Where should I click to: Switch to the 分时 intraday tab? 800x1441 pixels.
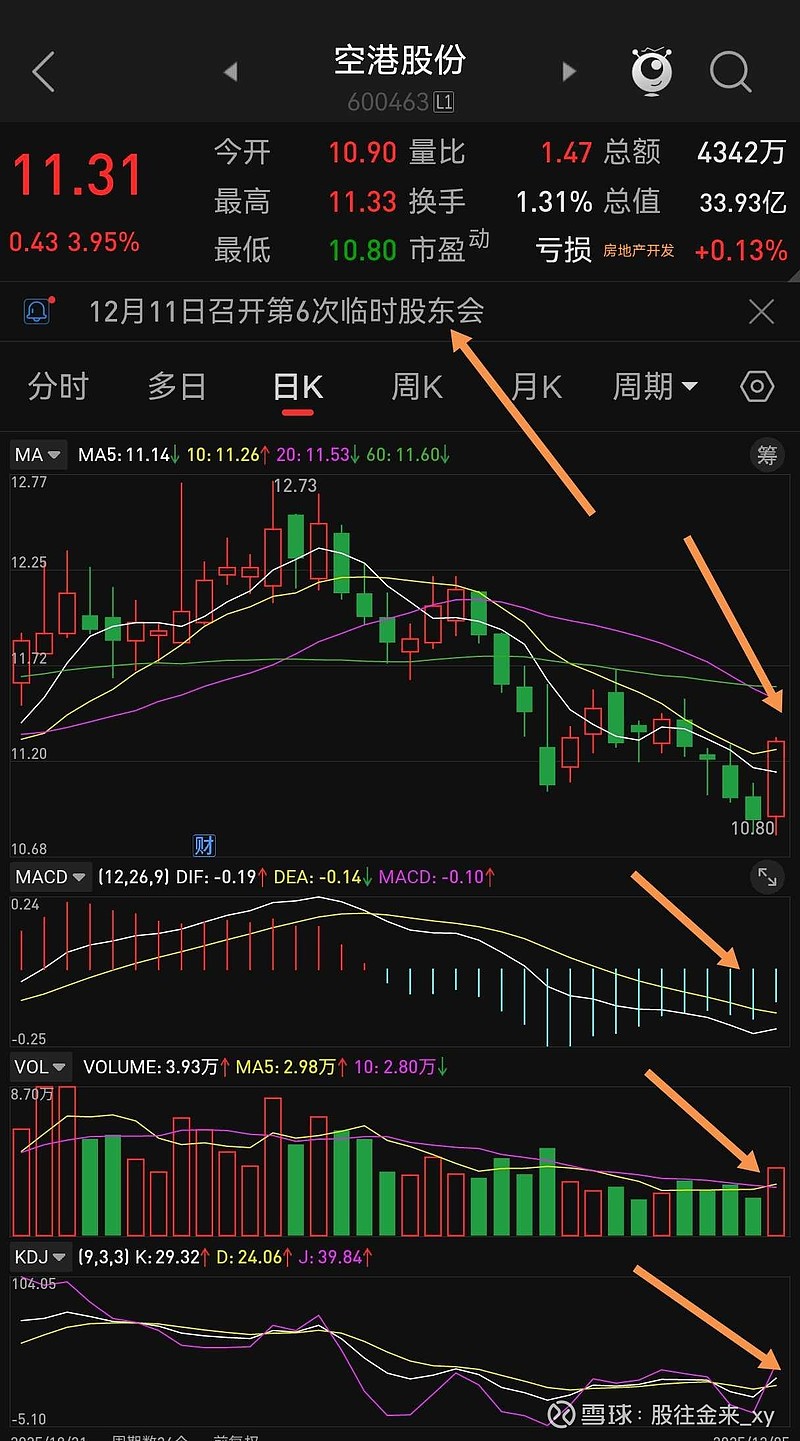[57, 386]
